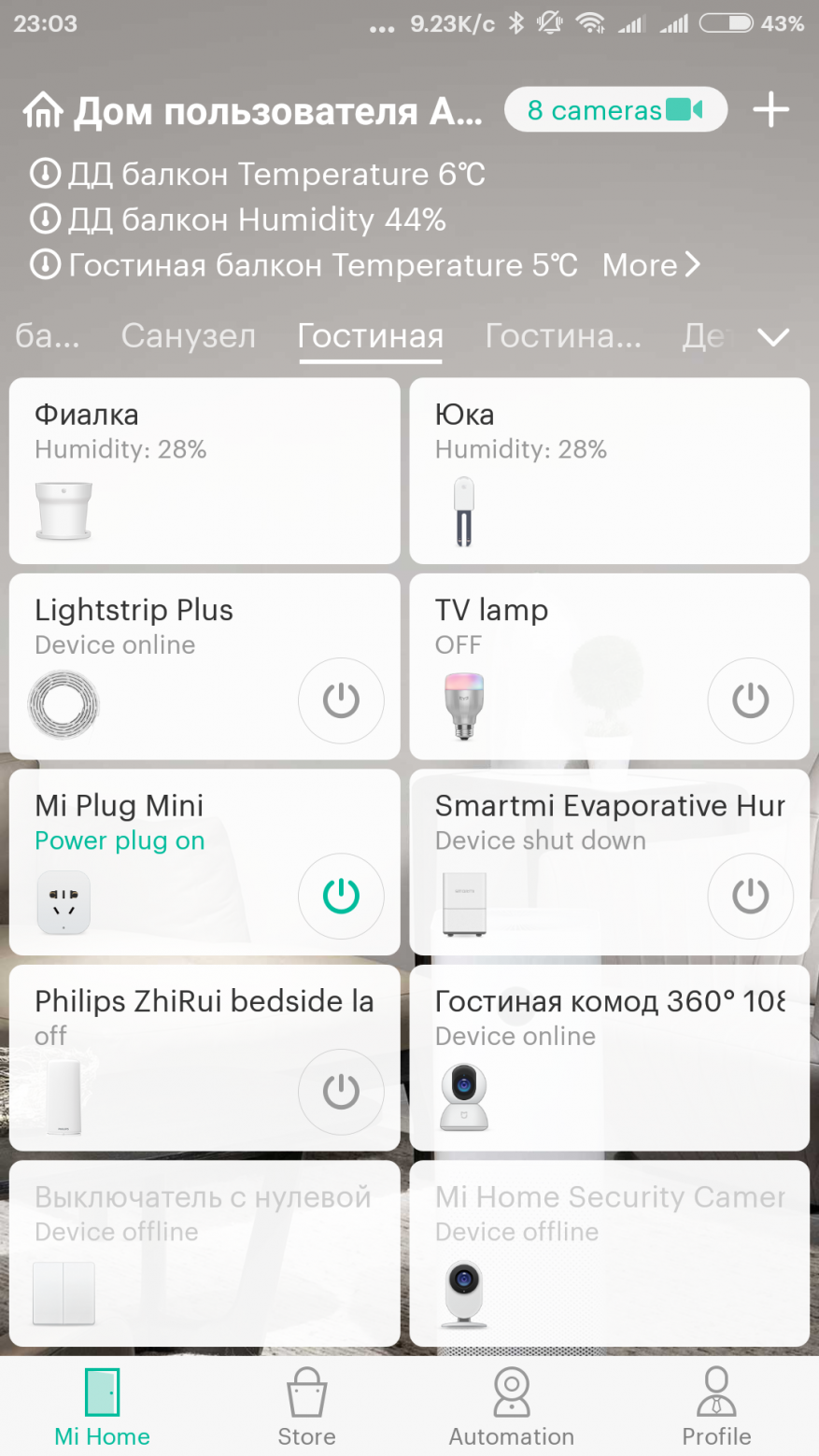The image size is (819, 1456).
Task: Open the home selector Дом пользователя
Action: click(x=252, y=112)
